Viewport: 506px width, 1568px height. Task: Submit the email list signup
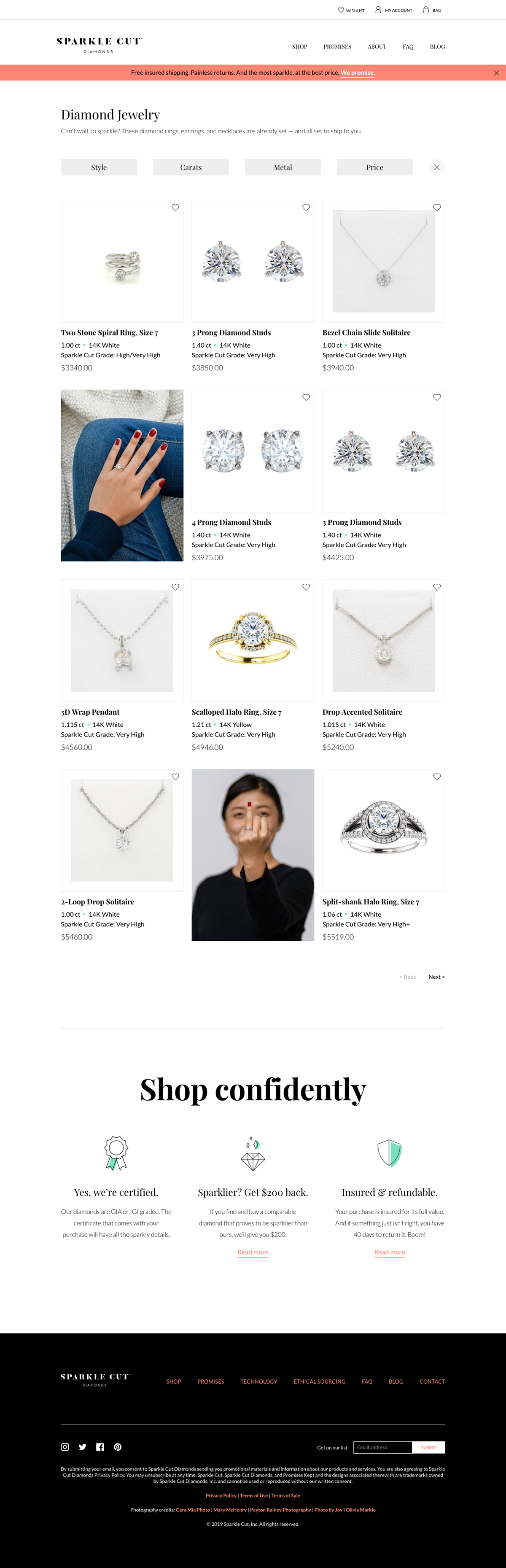point(429,1447)
